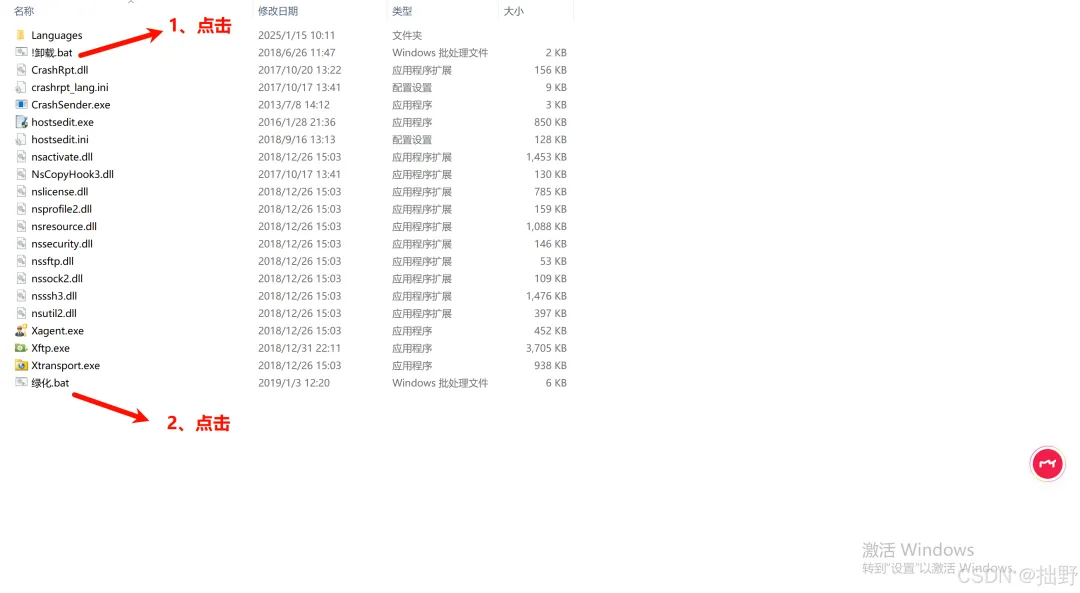Image resolution: width=1080 pixels, height=593 pixels.
Task: Open the Languages folder
Action: (56, 35)
